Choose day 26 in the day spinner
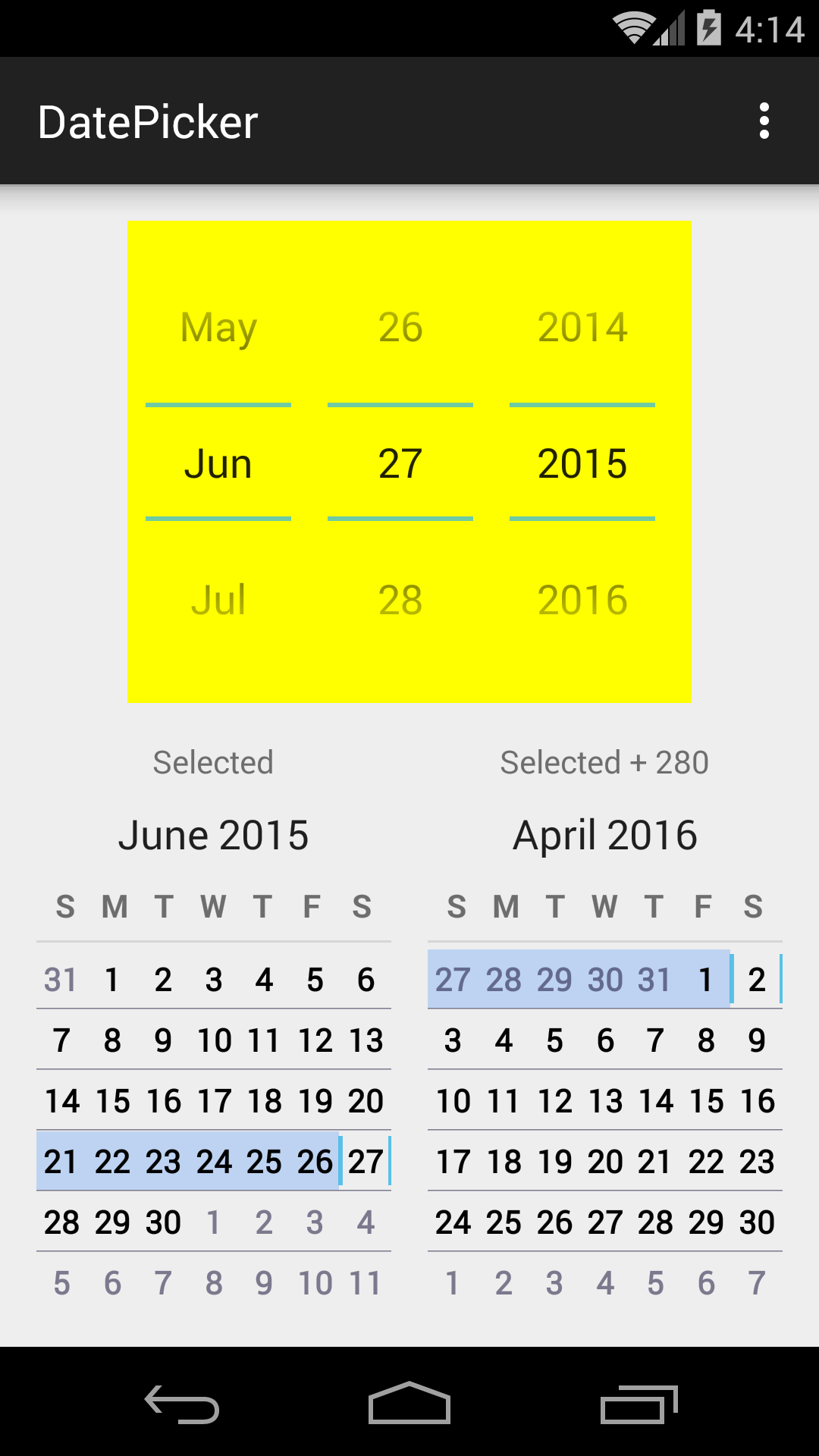This screenshot has height=1456, width=819. (400, 328)
